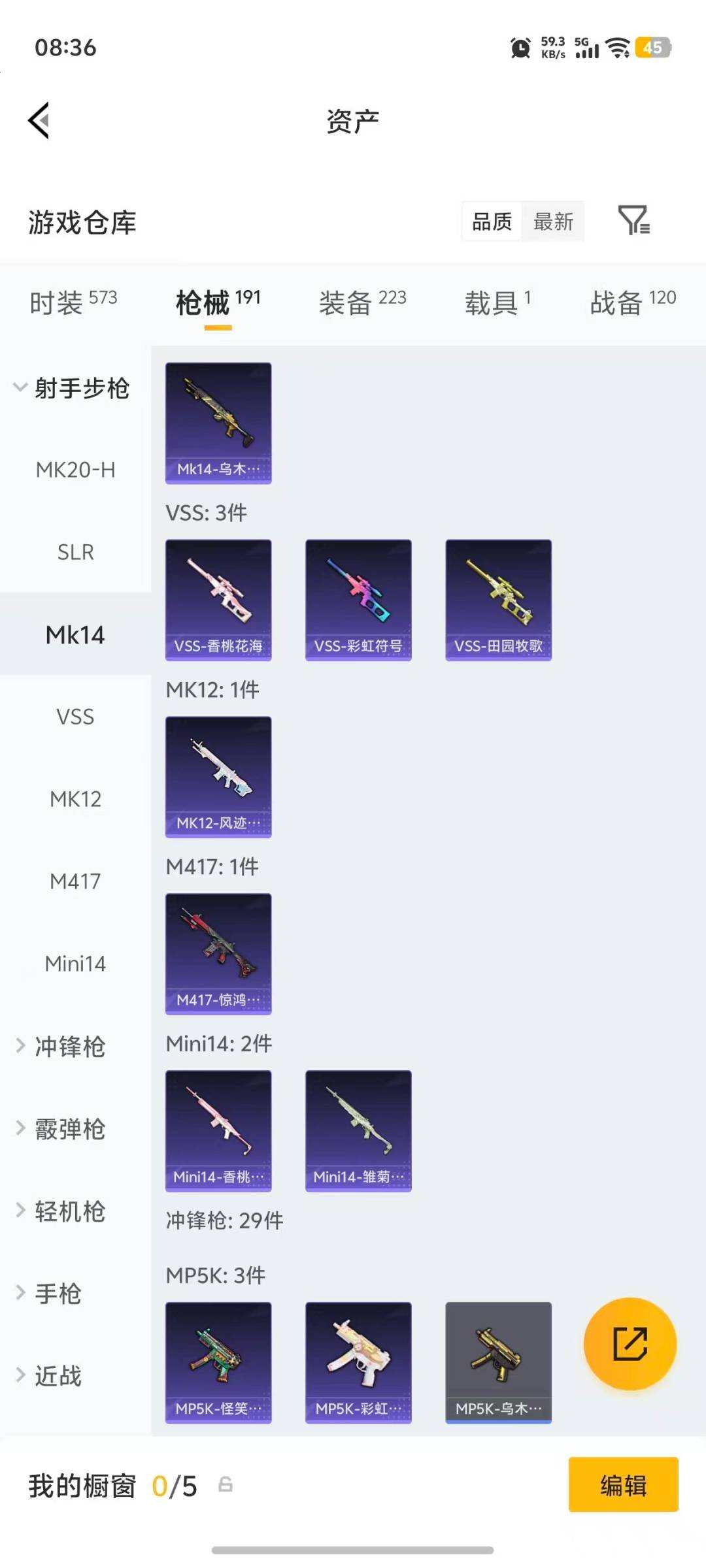Sort items by 最新

(553, 221)
